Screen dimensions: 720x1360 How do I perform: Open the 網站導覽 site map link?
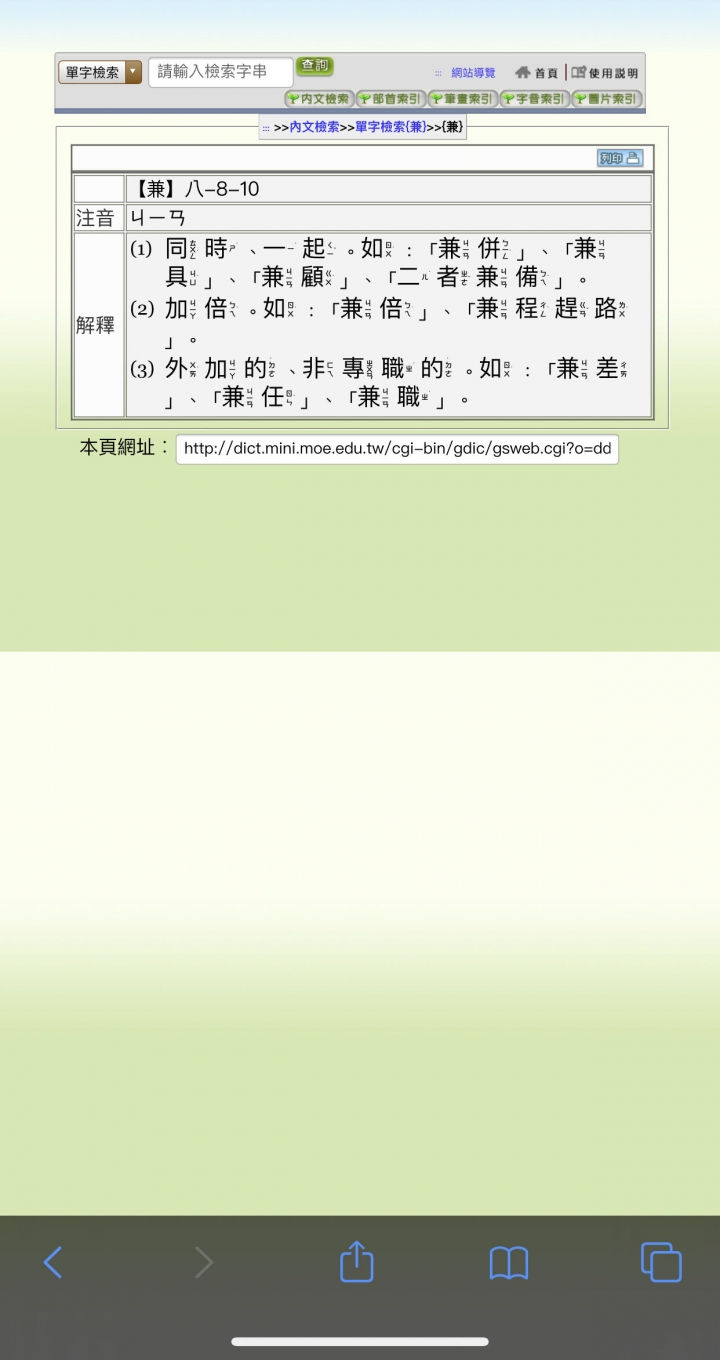pyautogui.click(x=472, y=73)
